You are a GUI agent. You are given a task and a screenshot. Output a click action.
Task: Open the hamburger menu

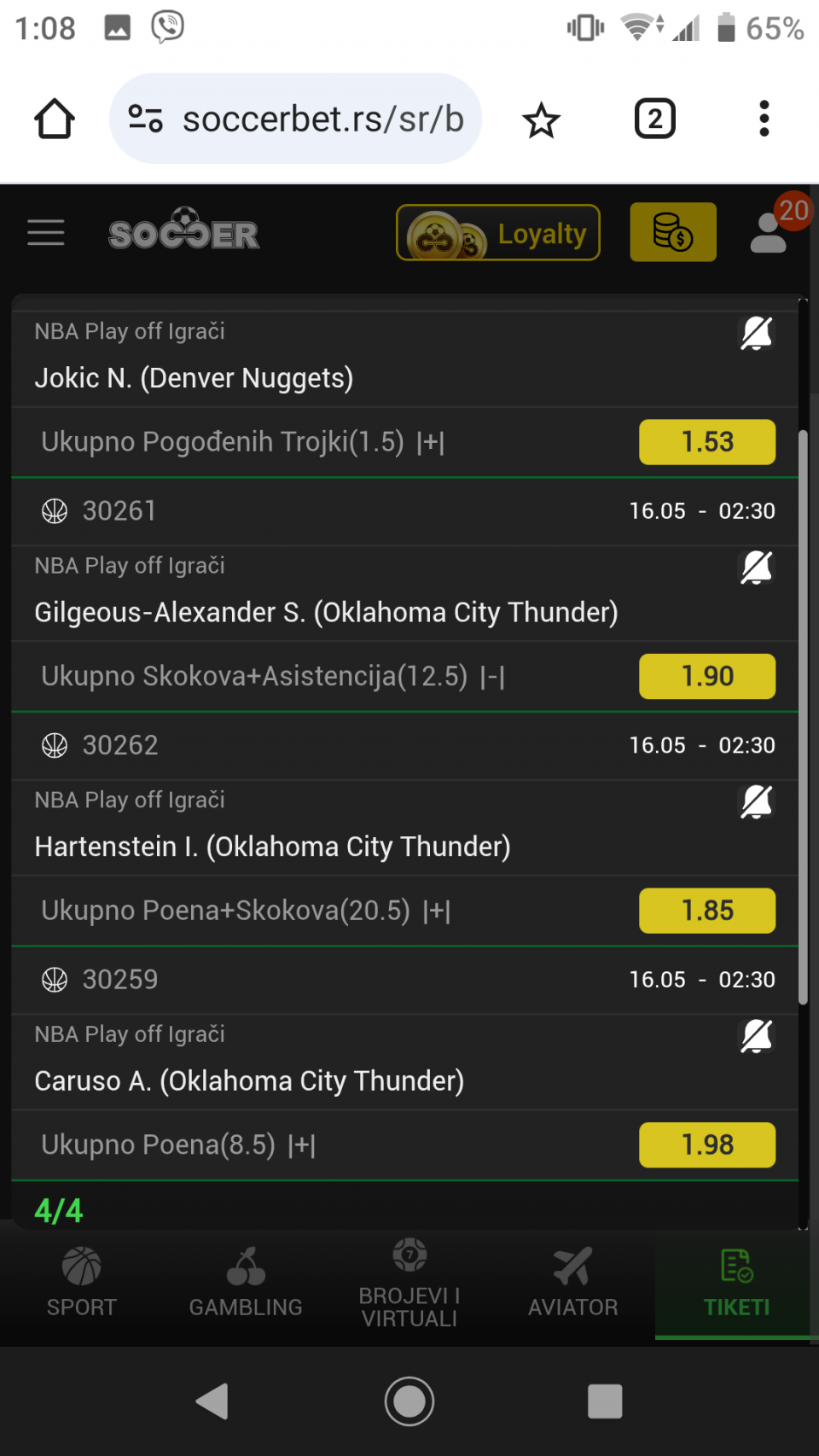[x=46, y=232]
